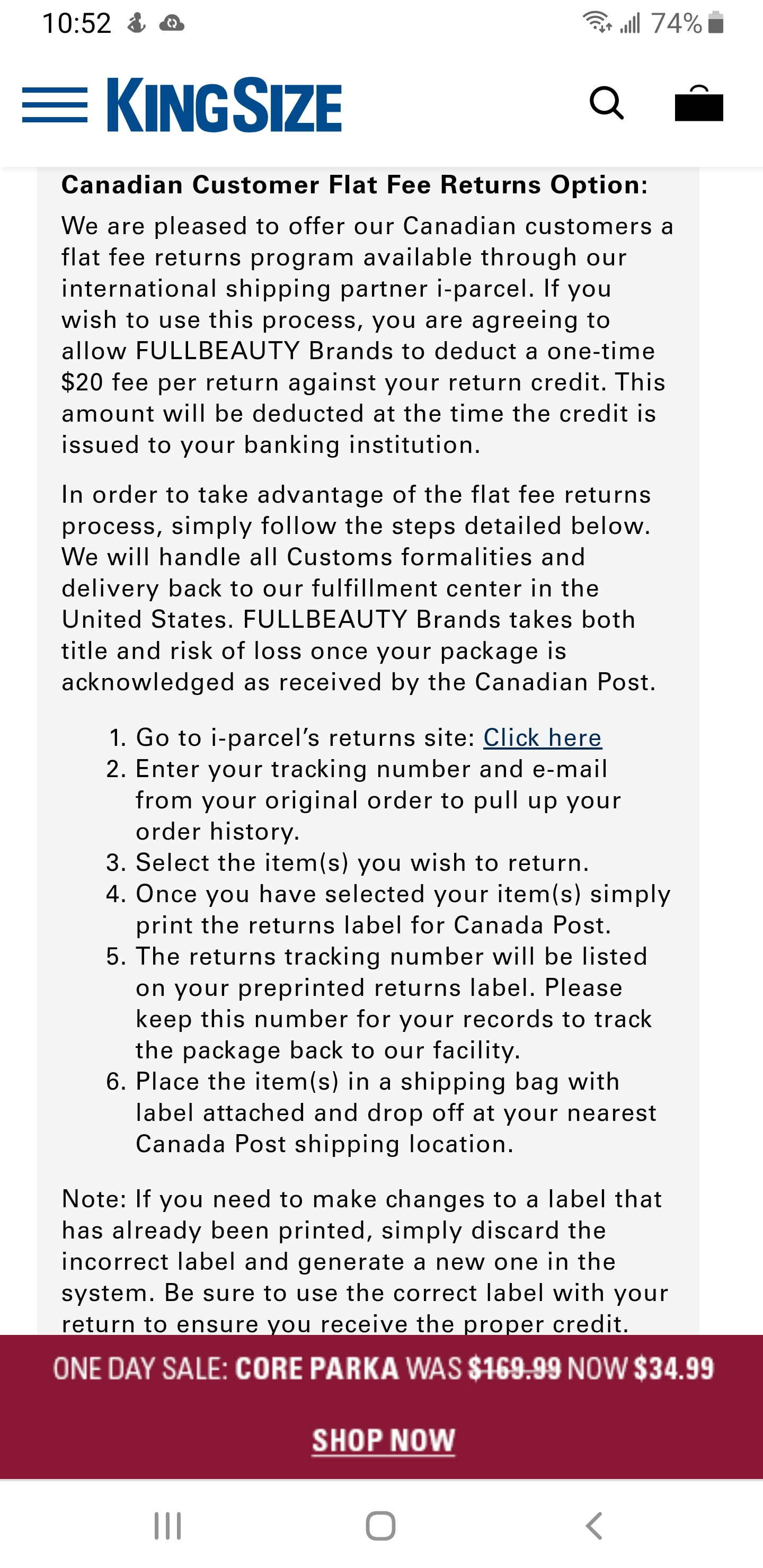This screenshot has height=1568, width=763.
Task: Follow the 'Click here' i-parcel returns link
Action: (x=542, y=738)
